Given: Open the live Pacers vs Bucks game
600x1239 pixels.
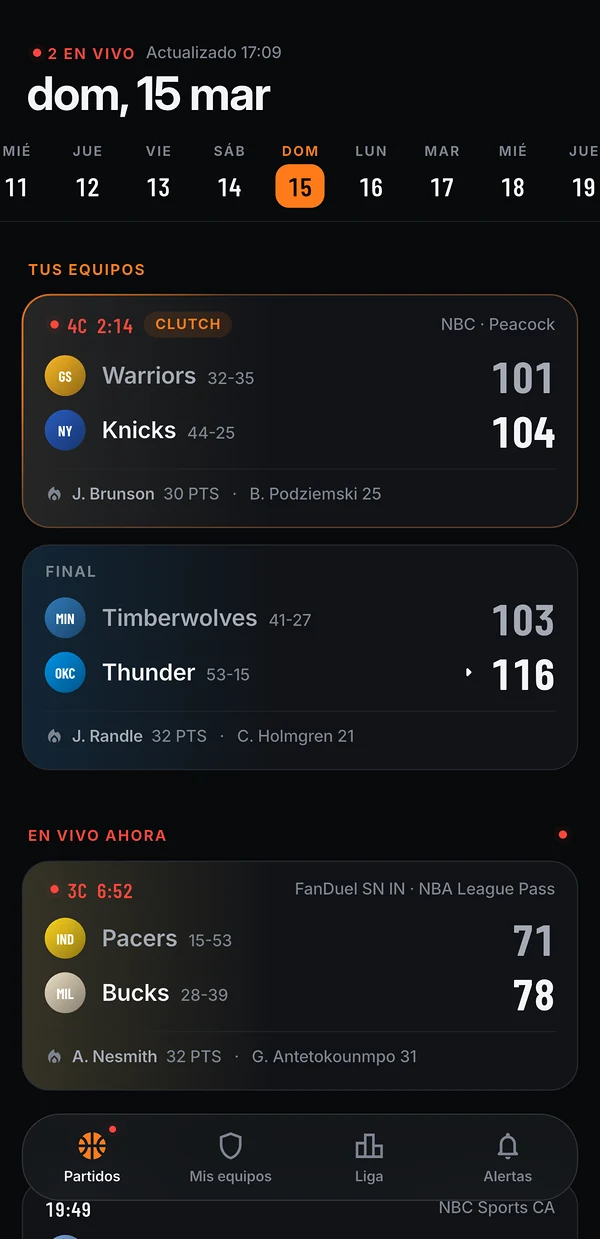Looking at the screenshot, I should click(300, 975).
